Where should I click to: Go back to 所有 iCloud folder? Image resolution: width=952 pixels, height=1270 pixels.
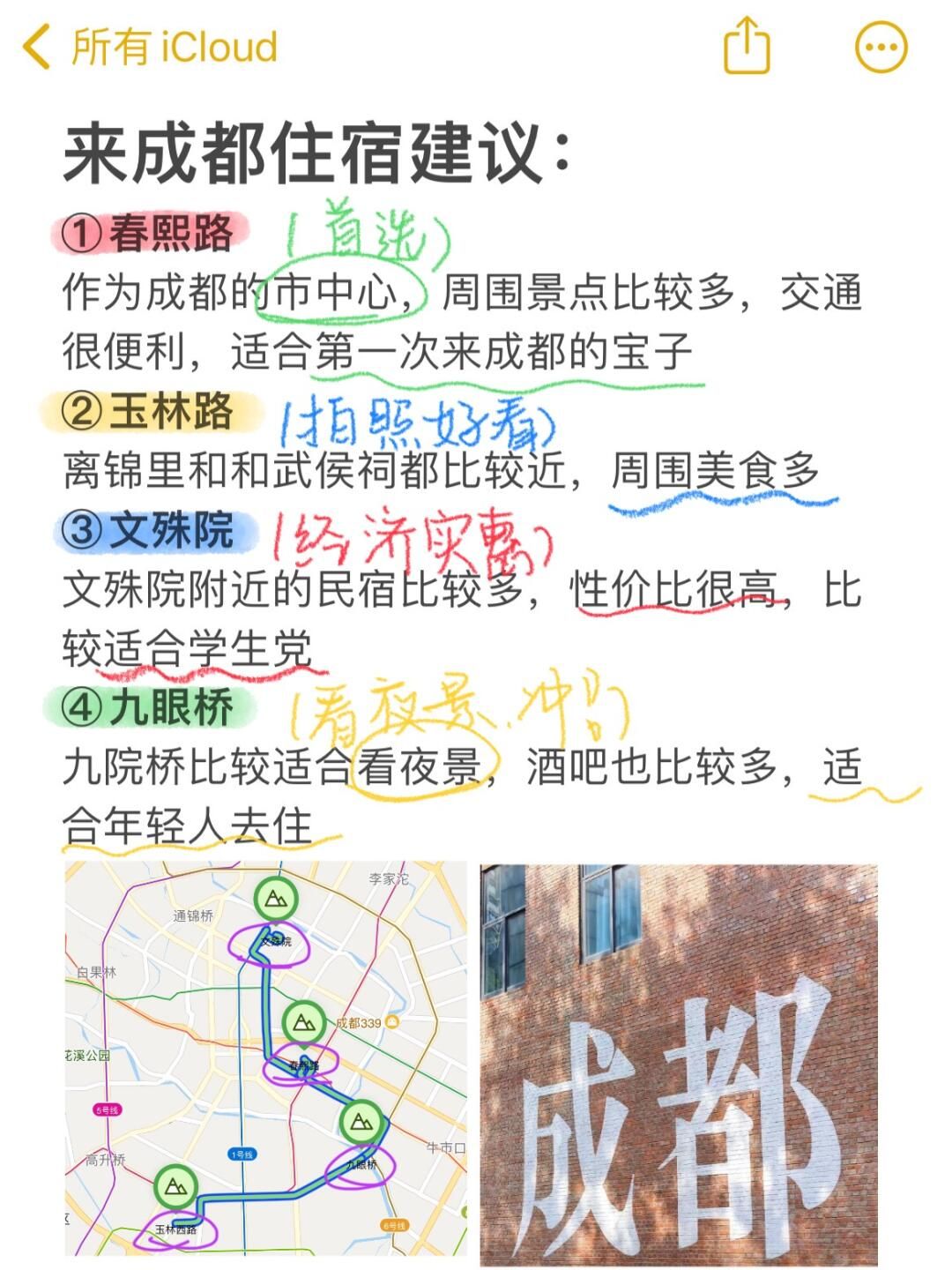150,48
